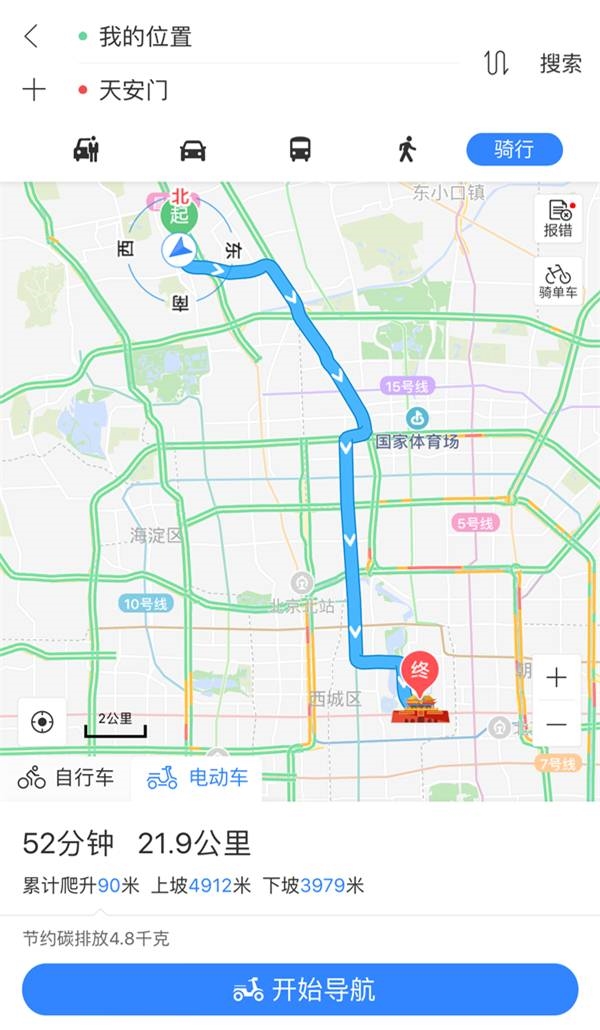Choose the walking mode

406,150
